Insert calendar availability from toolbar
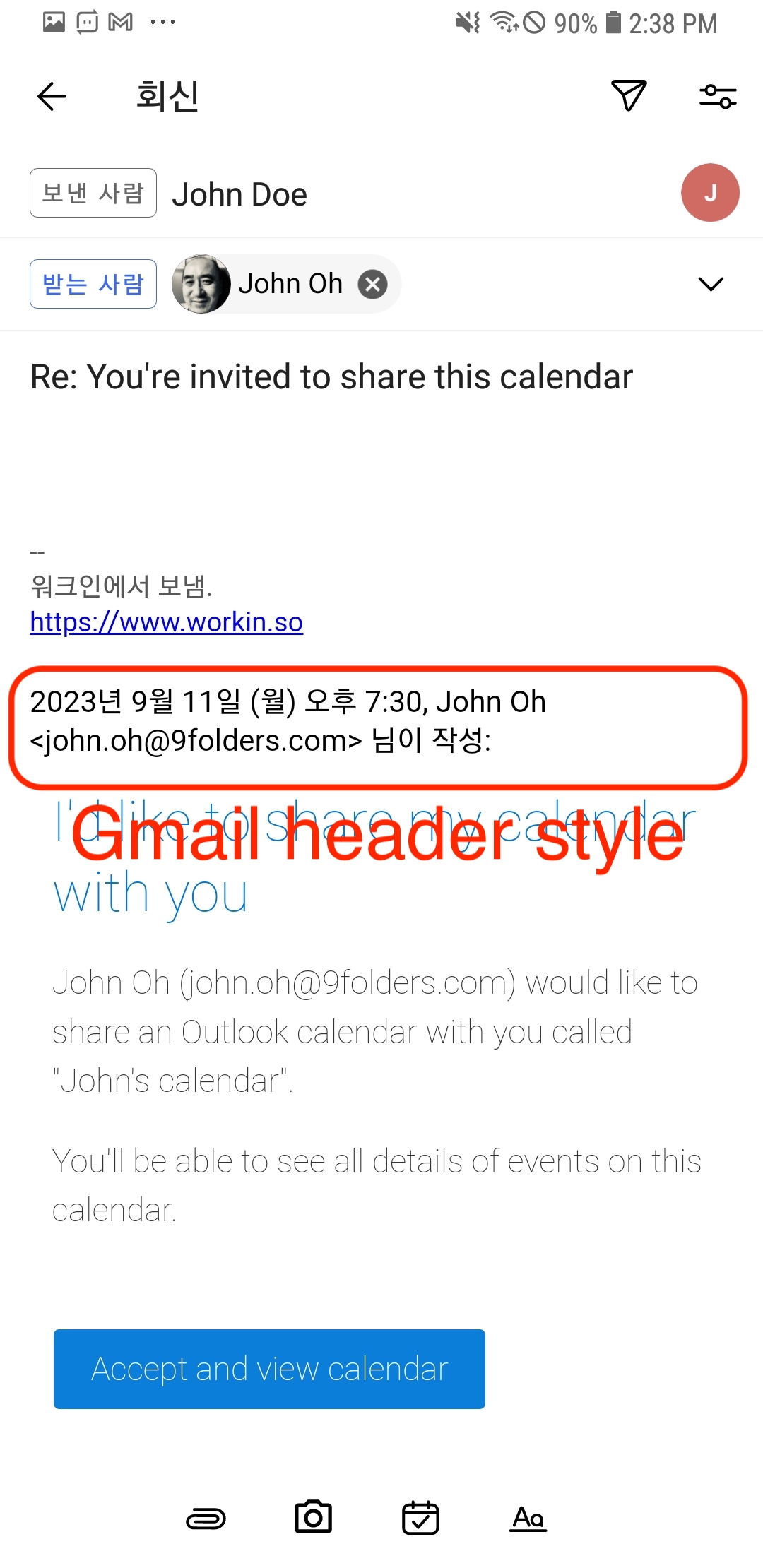The image size is (763, 1568). tap(420, 1518)
